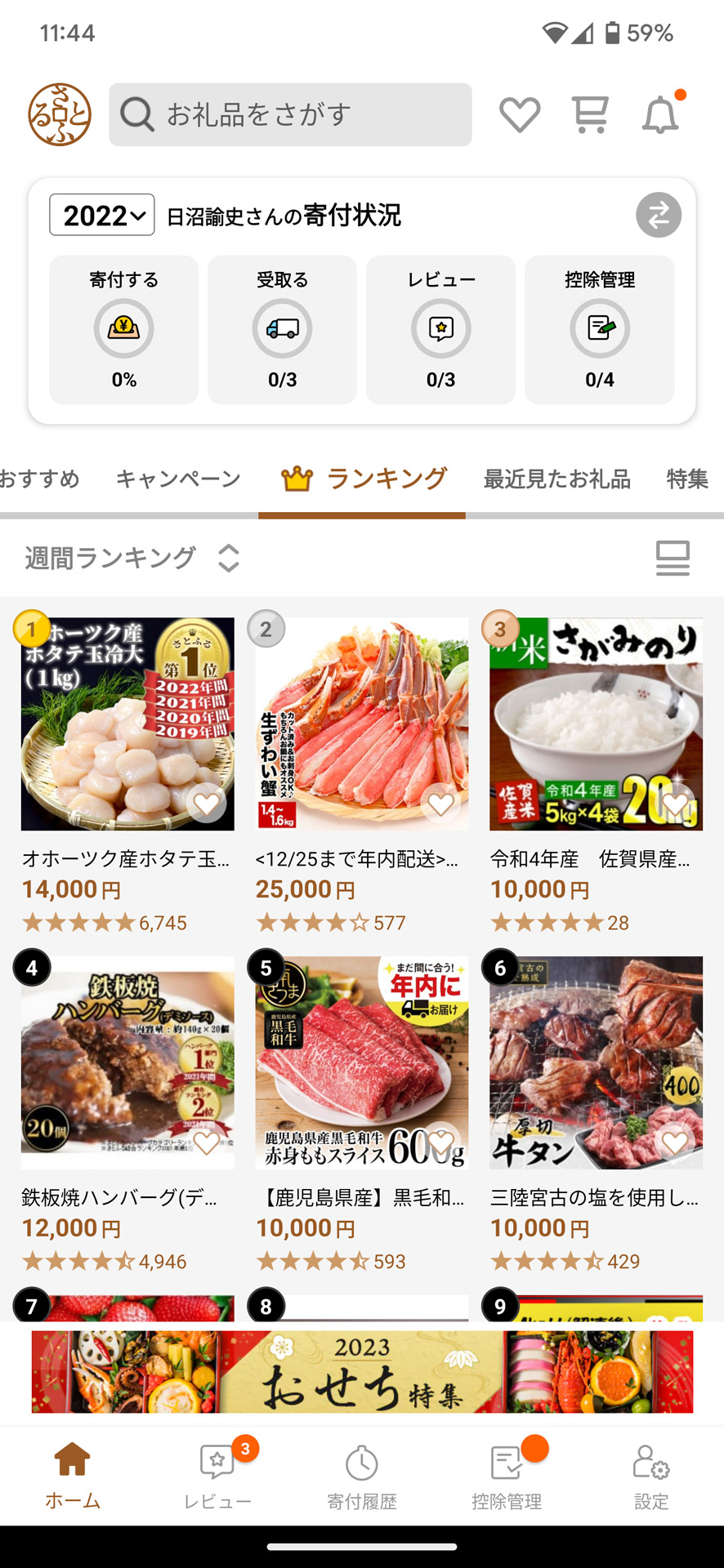Check the 0% donation progress indicator
Image resolution: width=724 pixels, height=1568 pixels.
123,379
